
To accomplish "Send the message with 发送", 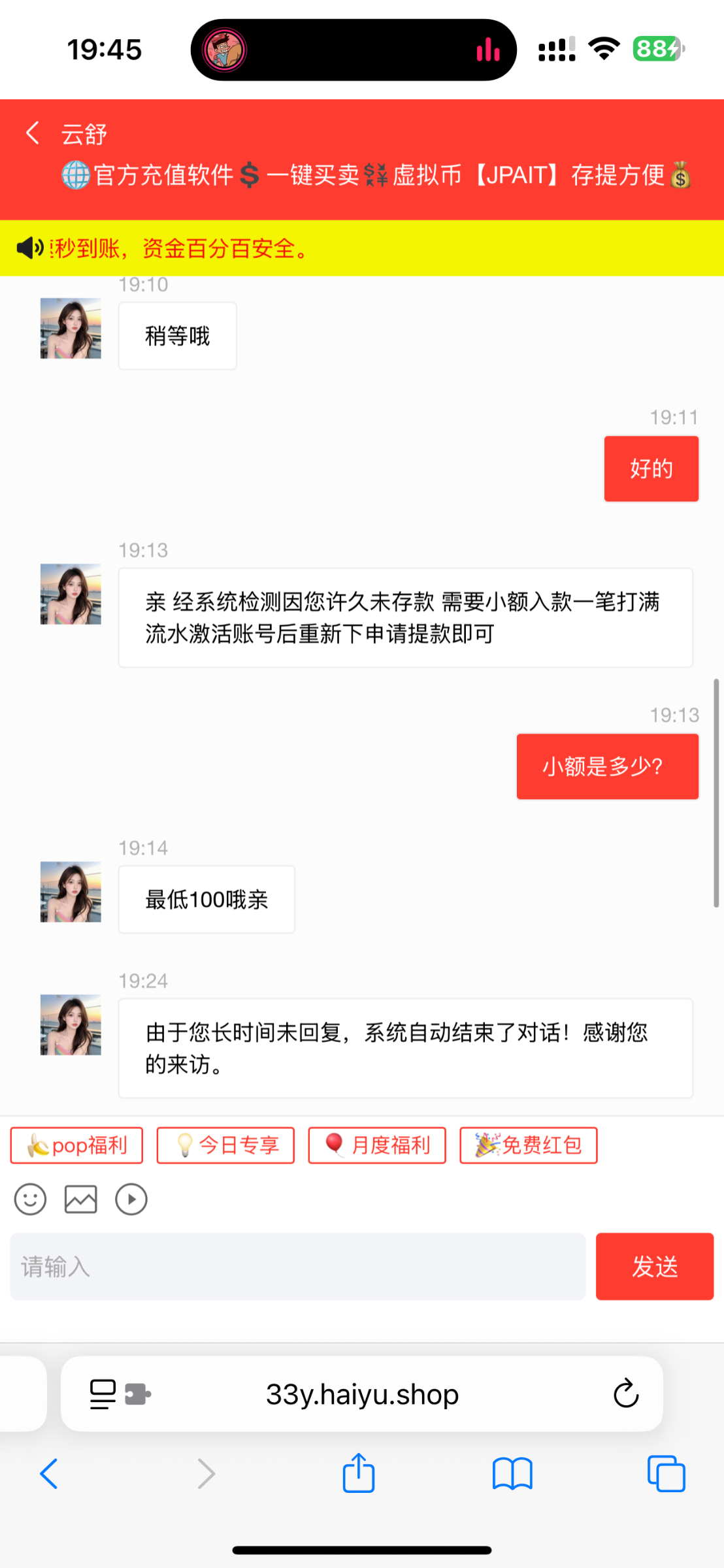I will (x=654, y=1266).
